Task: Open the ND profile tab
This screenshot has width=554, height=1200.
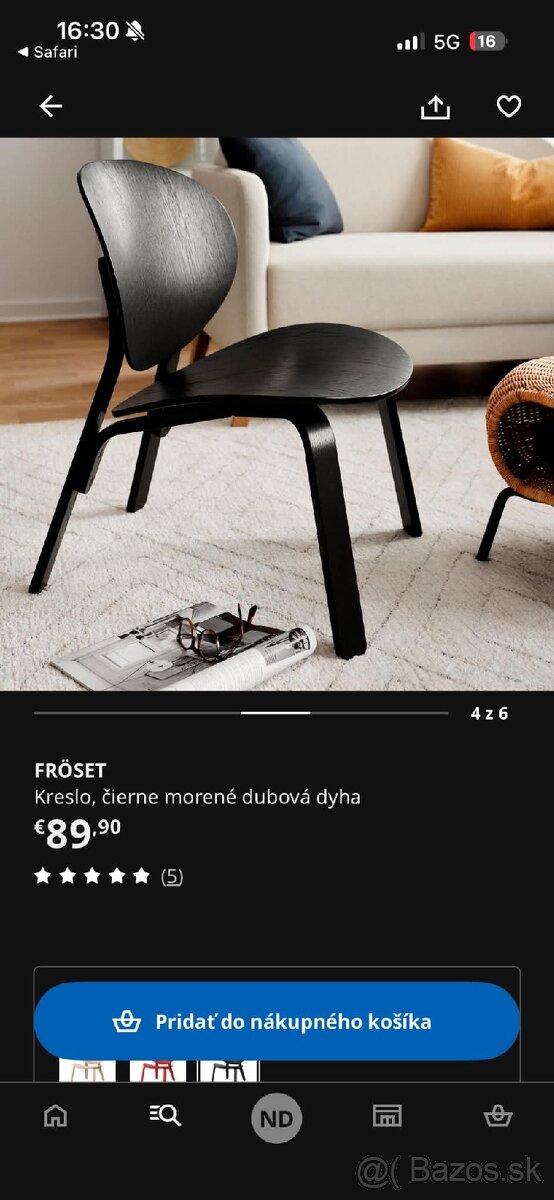Action: pyautogui.click(x=277, y=1119)
